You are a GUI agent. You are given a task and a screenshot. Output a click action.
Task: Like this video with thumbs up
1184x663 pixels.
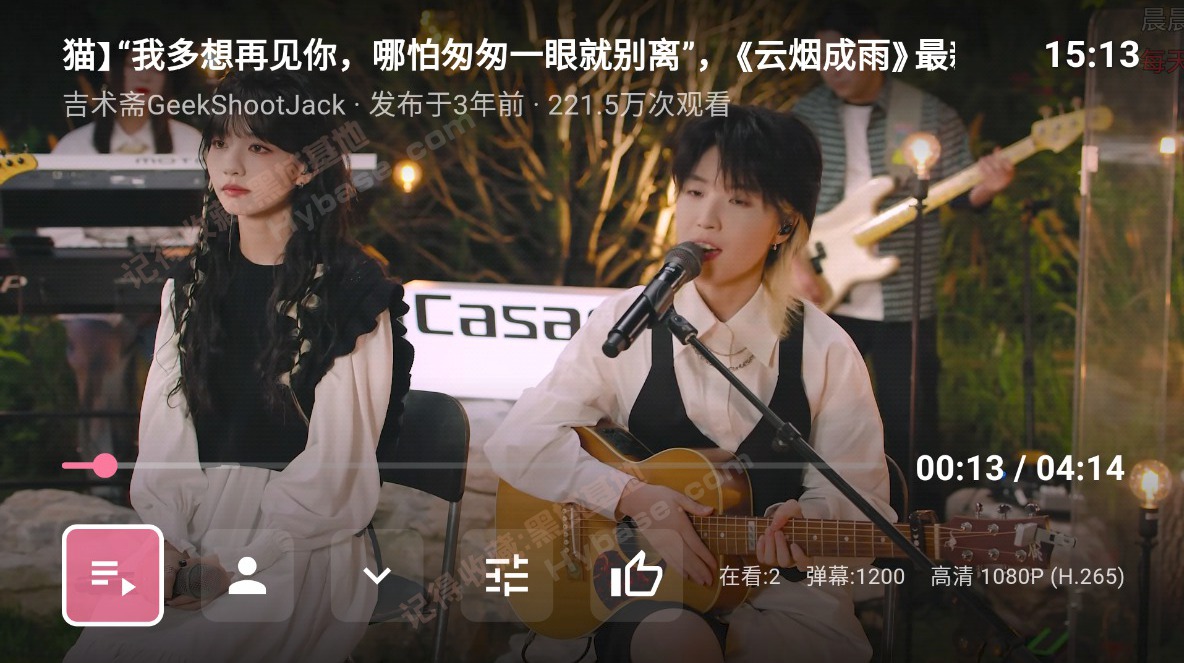click(636, 575)
